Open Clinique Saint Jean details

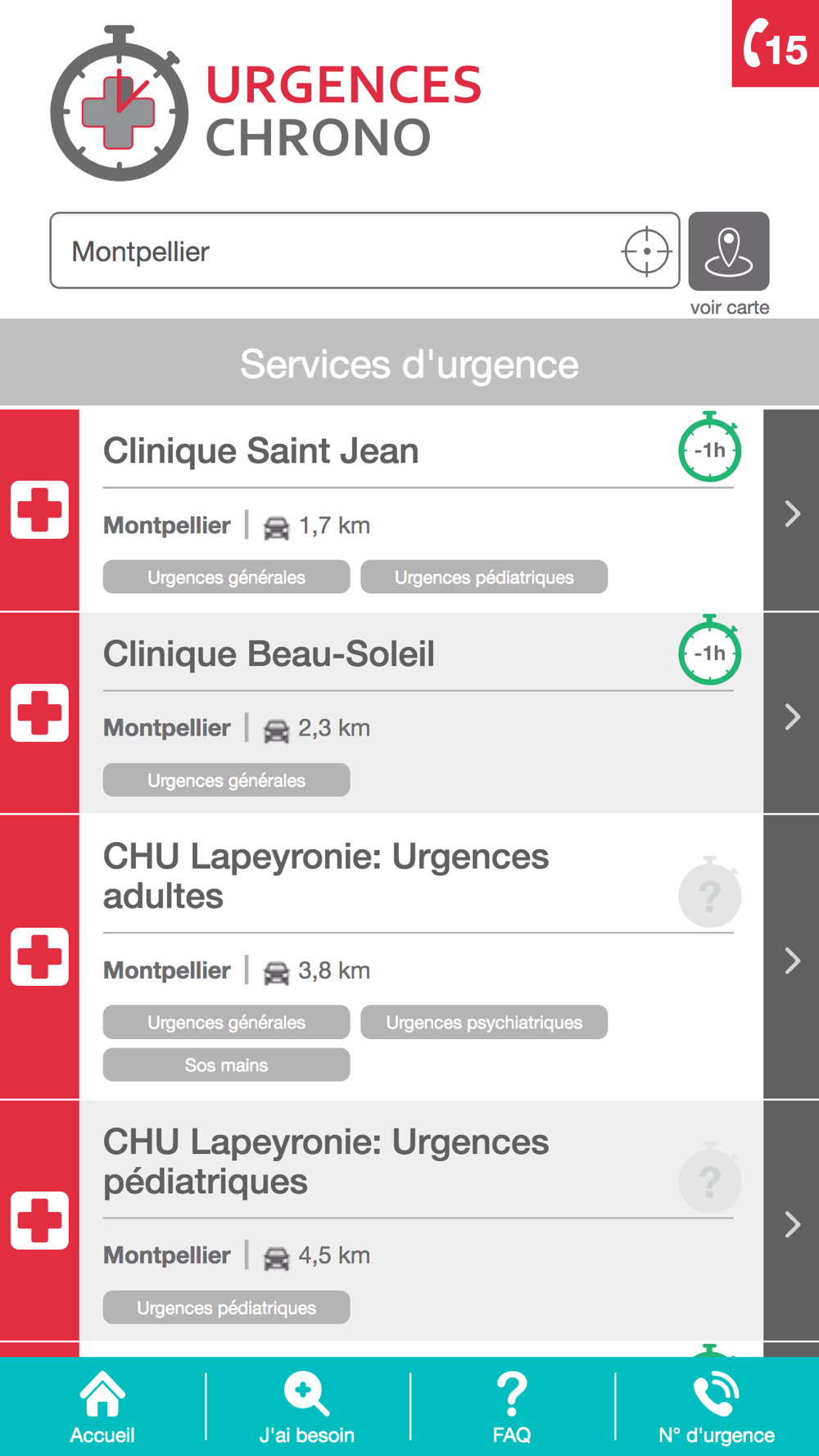pos(790,511)
